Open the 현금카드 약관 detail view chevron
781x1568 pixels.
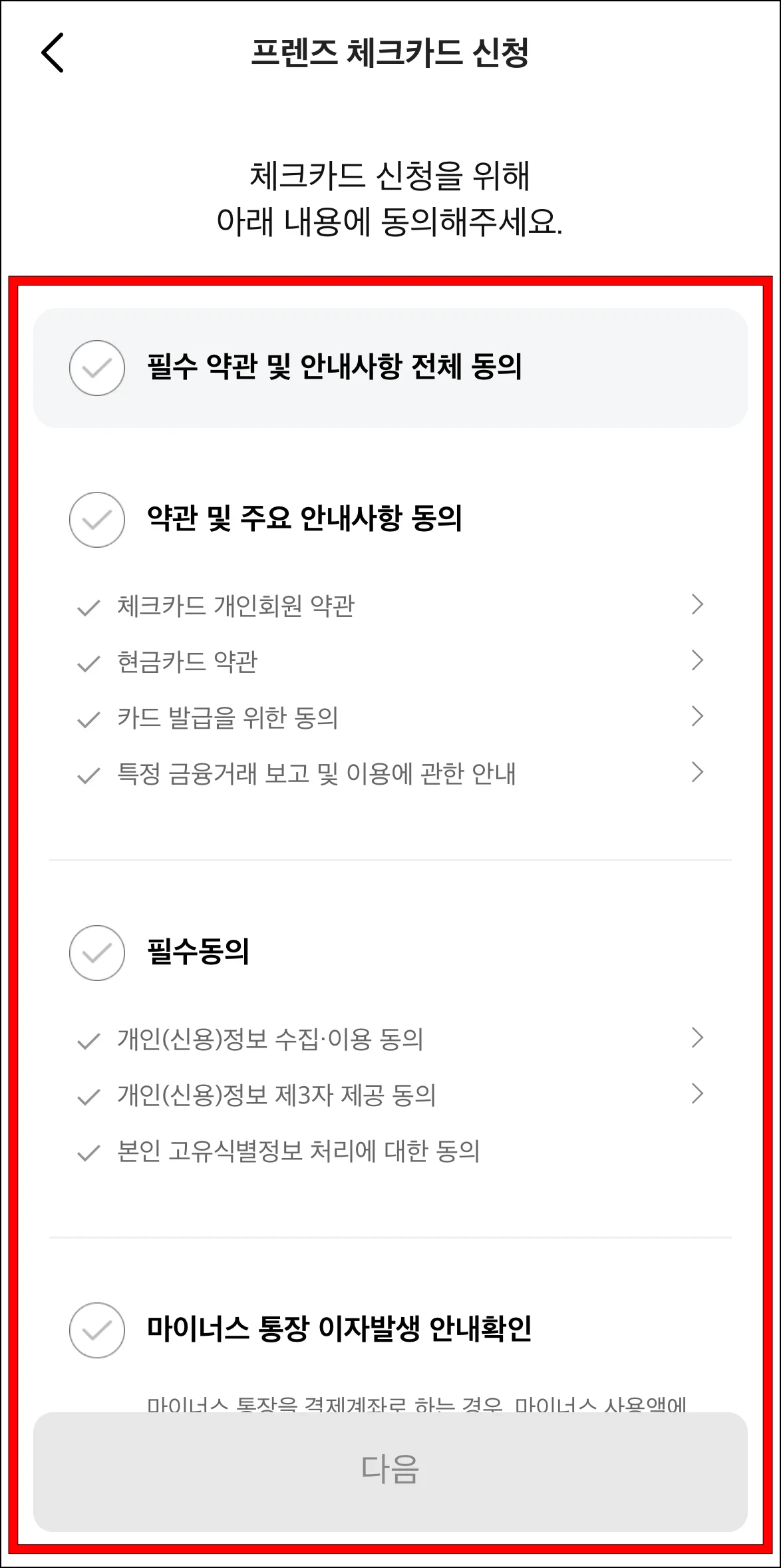[x=697, y=660]
